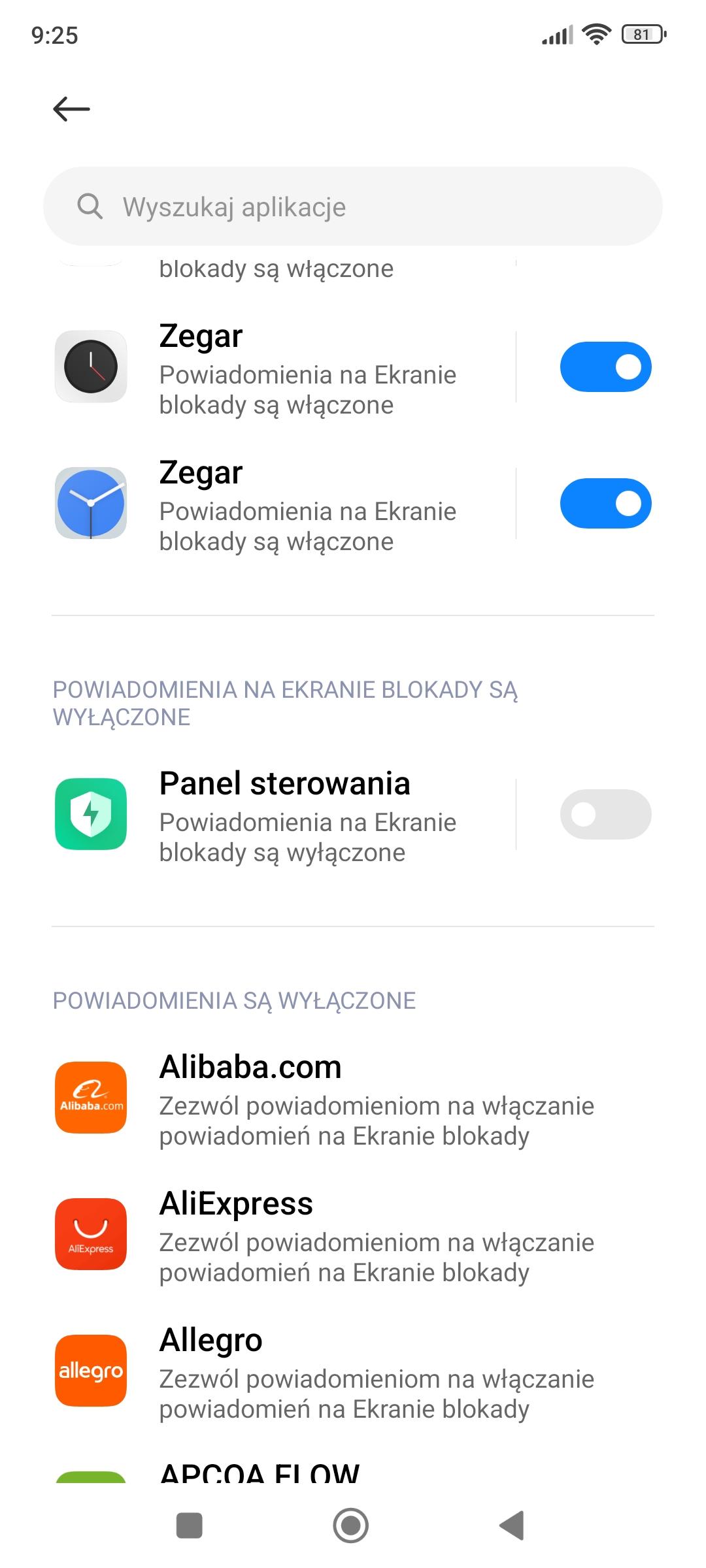
Task: Open Alibaba.com notification settings
Action: pyautogui.click(x=353, y=1099)
